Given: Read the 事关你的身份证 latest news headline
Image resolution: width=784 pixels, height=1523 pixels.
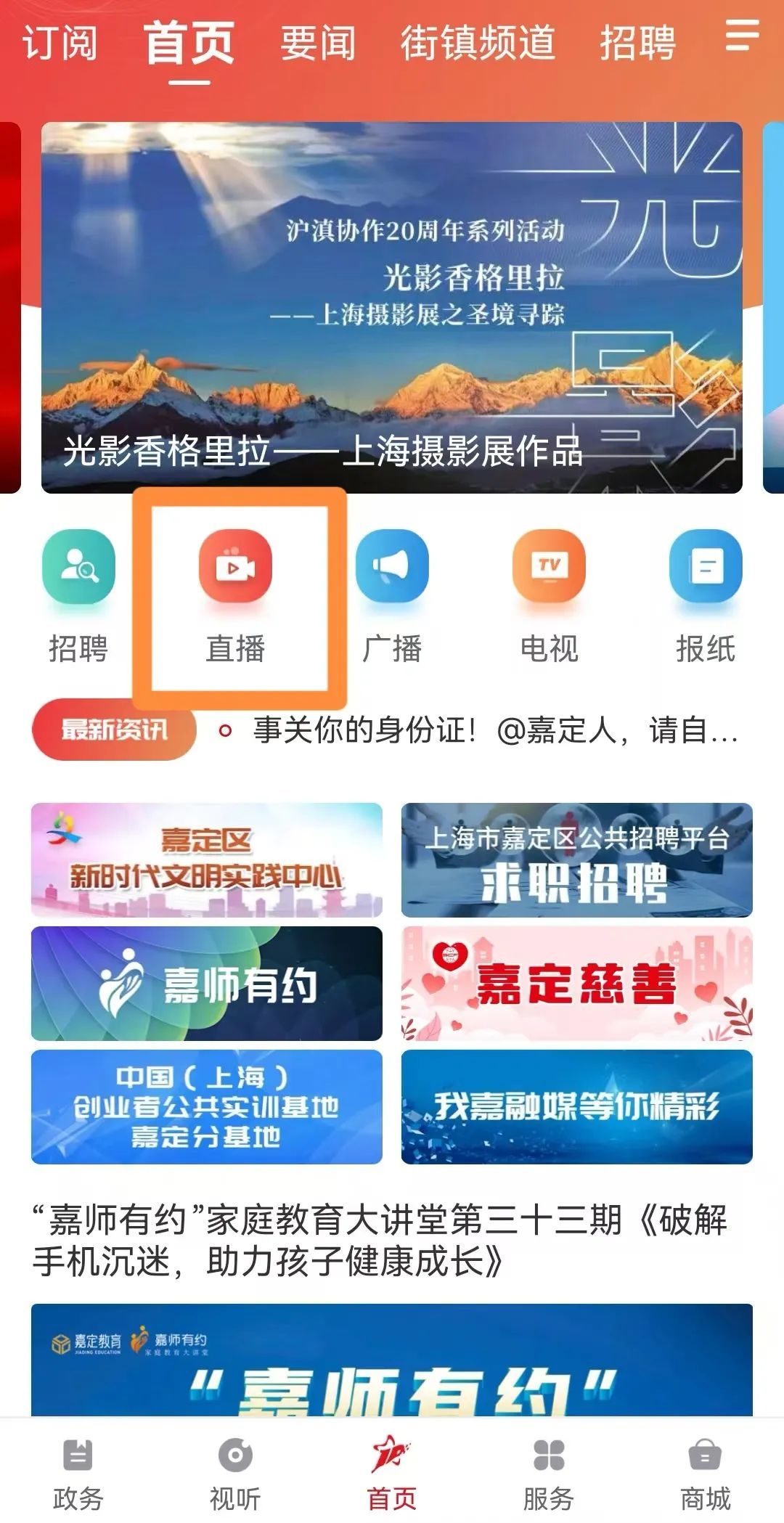Looking at the screenshot, I should pyautogui.click(x=494, y=730).
